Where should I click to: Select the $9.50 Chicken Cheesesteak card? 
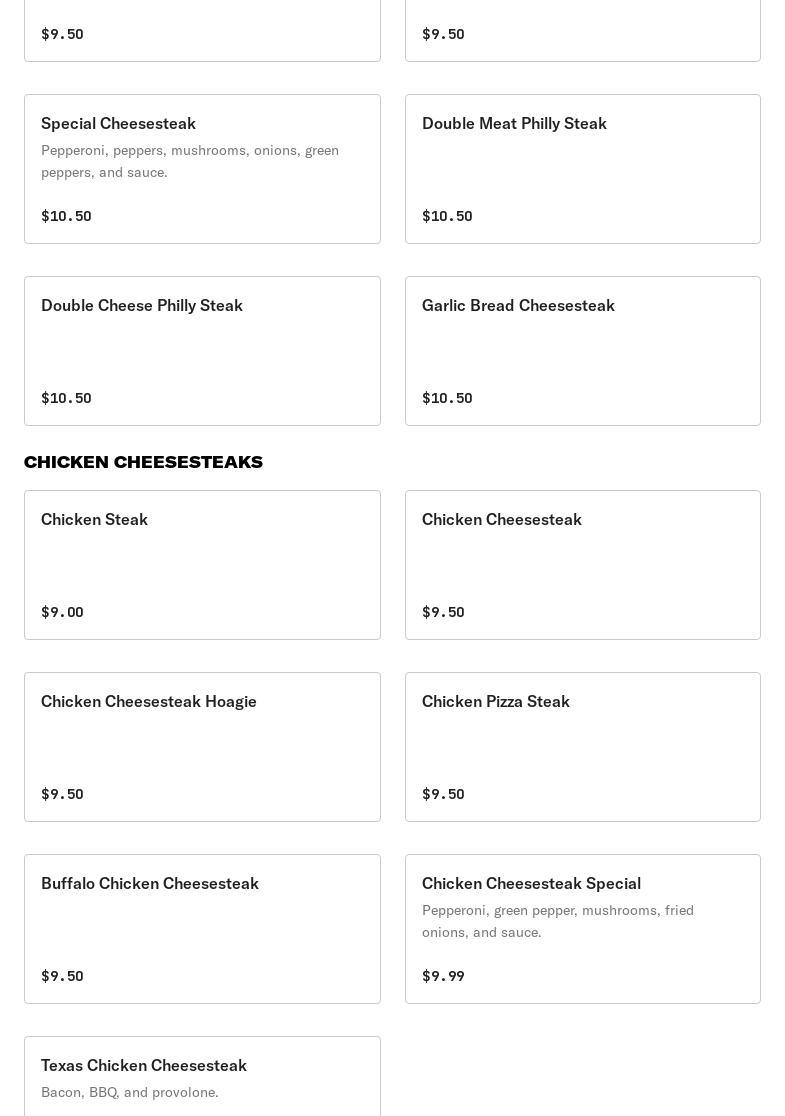pyautogui.click(x=582, y=564)
